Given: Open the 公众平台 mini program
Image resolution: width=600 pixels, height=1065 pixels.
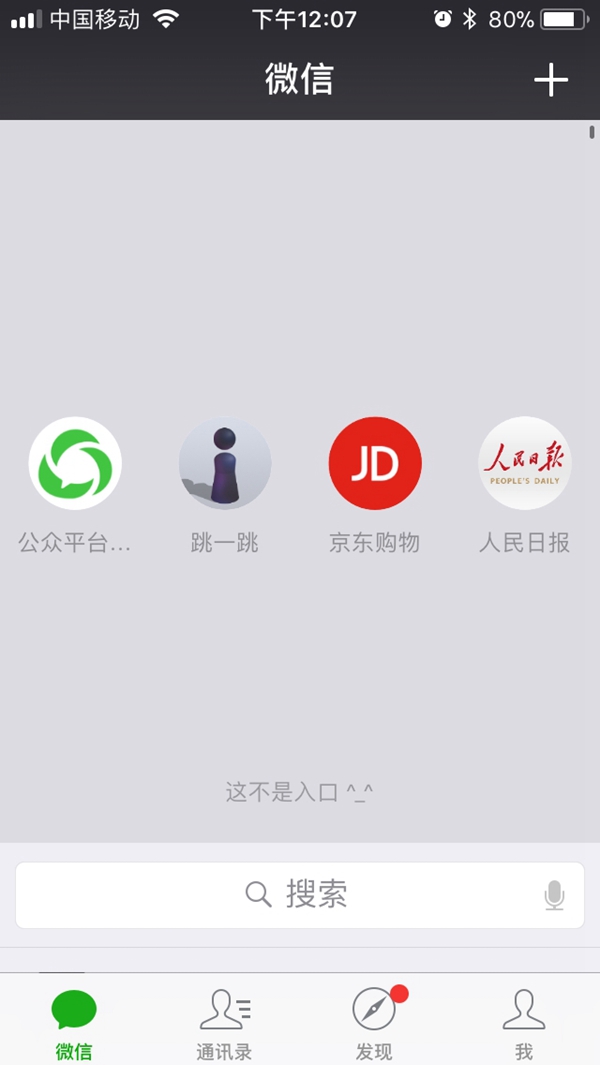Looking at the screenshot, I should (x=75, y=464).
